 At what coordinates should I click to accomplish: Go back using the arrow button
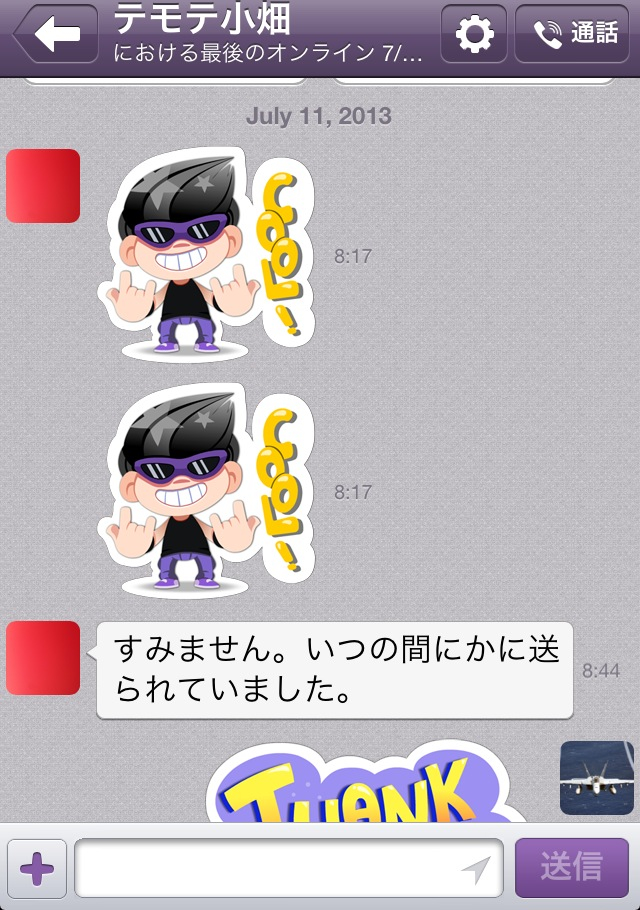[57, 34]
